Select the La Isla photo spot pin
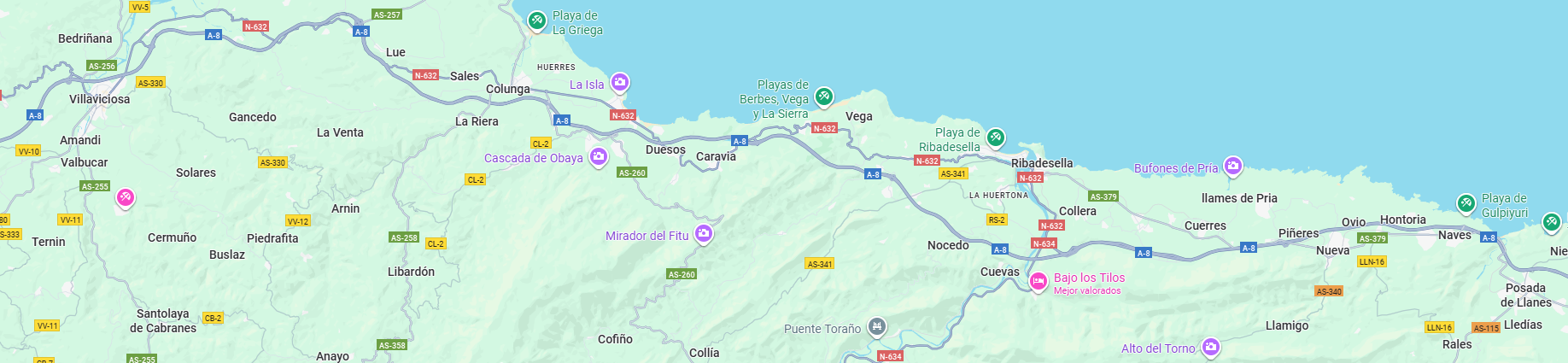This screenshot has height=363, width=1568. coord(620,83)
